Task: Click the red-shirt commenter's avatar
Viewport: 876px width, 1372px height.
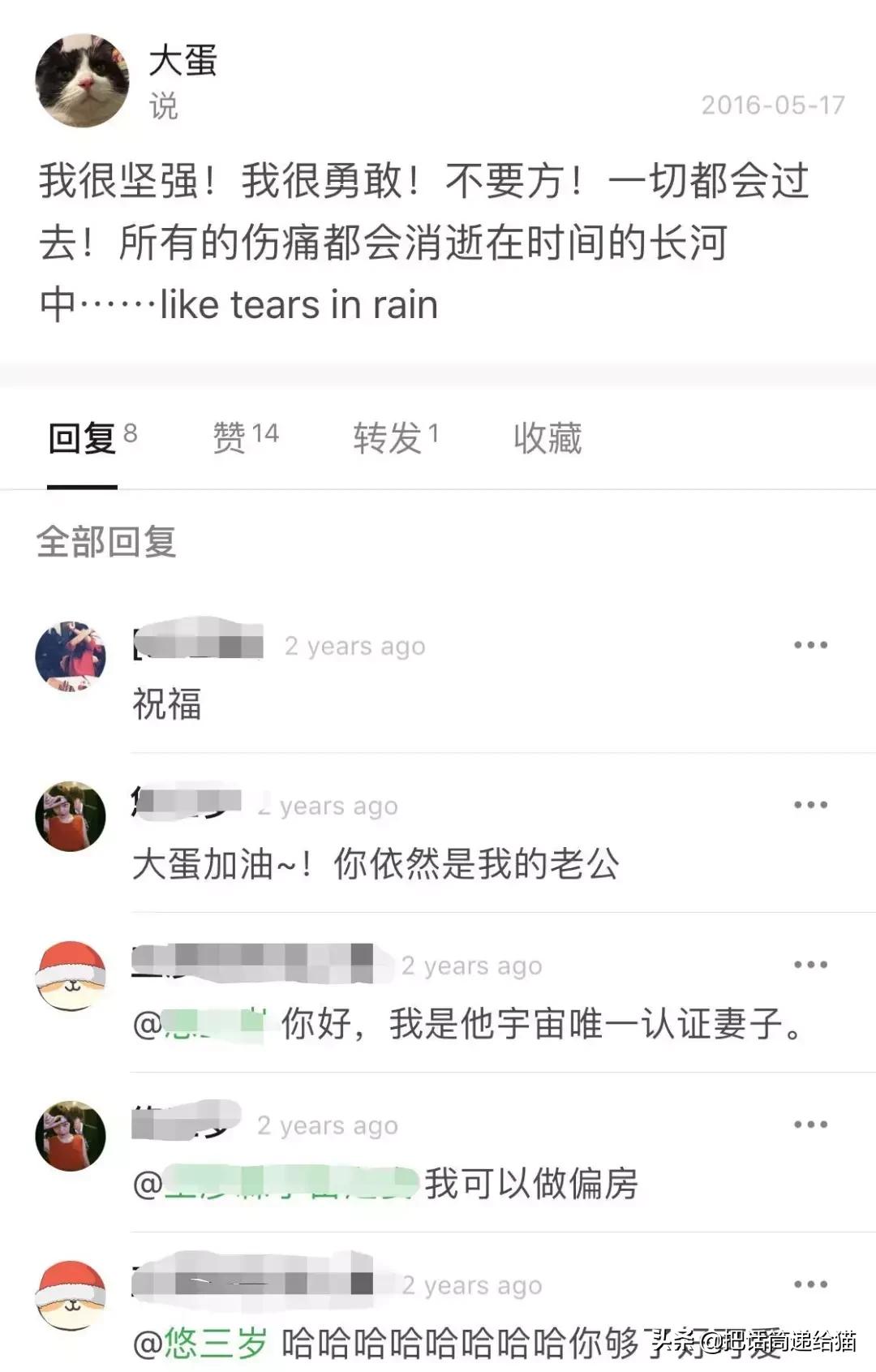Action: pos(71,817)
